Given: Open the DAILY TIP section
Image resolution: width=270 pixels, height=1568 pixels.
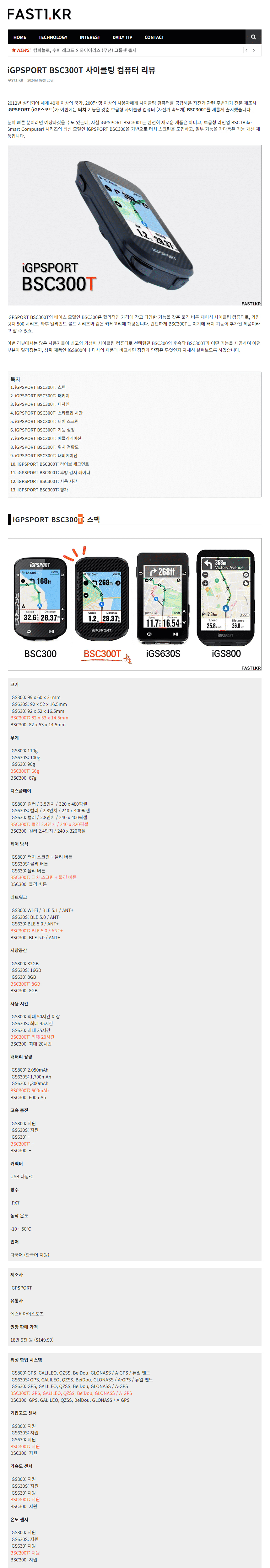Looking at the screenshot, I should click(x=122, y=37).
